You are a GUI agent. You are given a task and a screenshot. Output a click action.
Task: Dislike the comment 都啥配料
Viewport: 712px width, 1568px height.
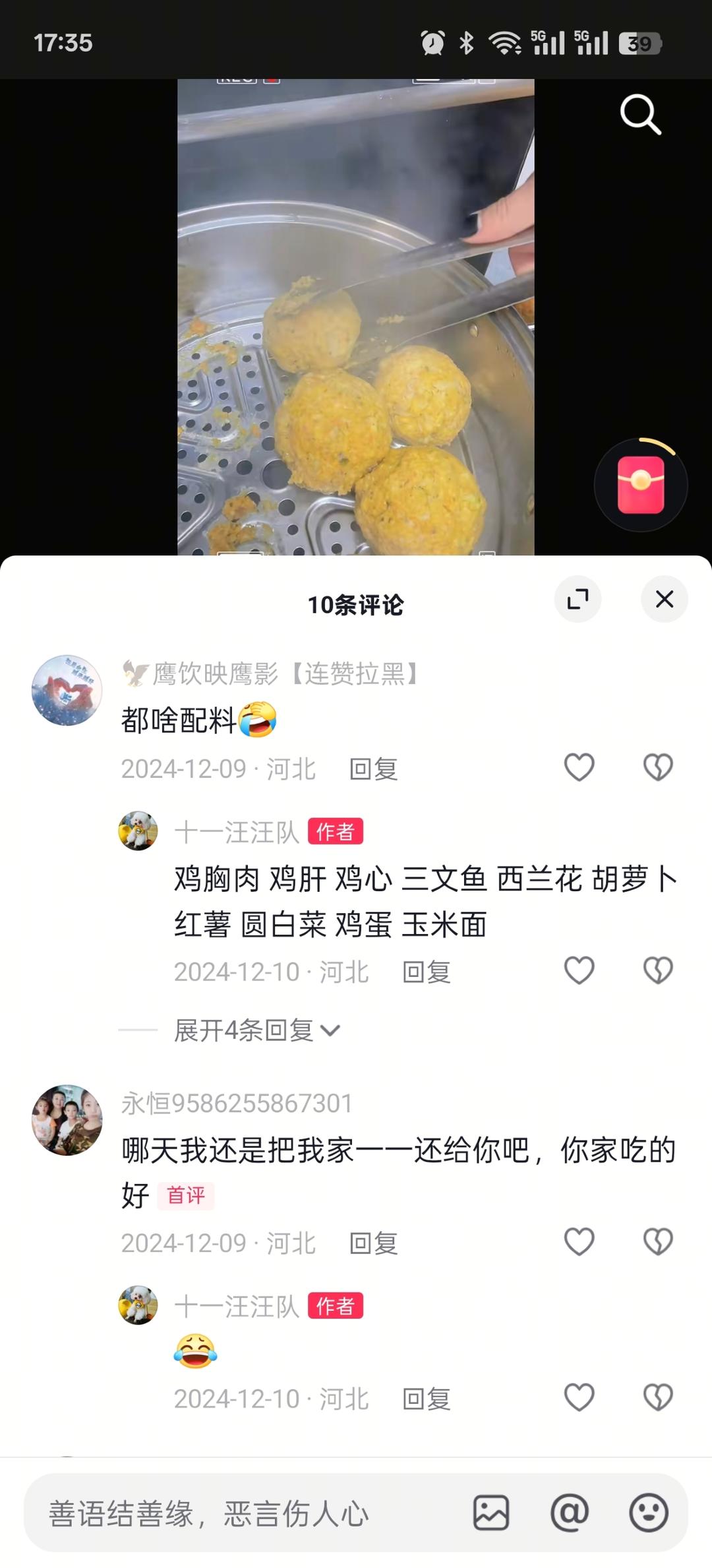pos(658,767)
